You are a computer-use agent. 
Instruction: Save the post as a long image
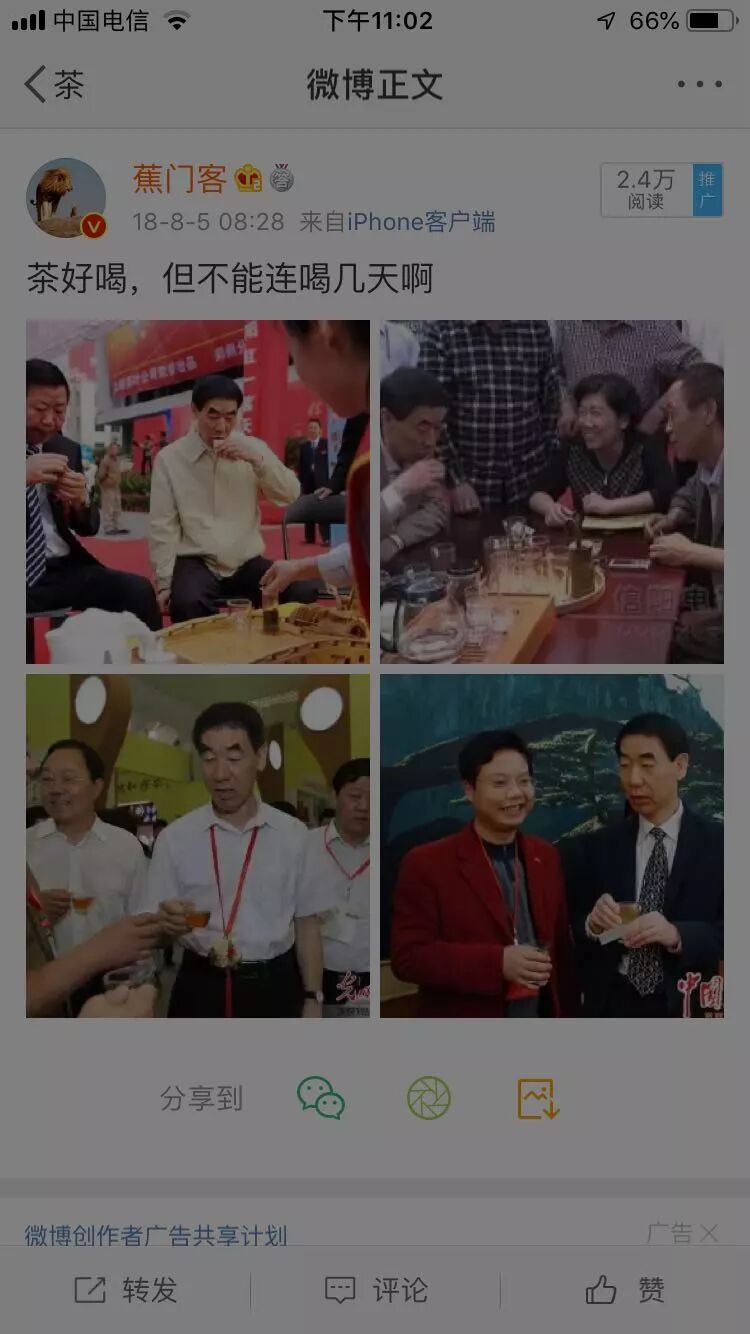[x=538, y=1098]
